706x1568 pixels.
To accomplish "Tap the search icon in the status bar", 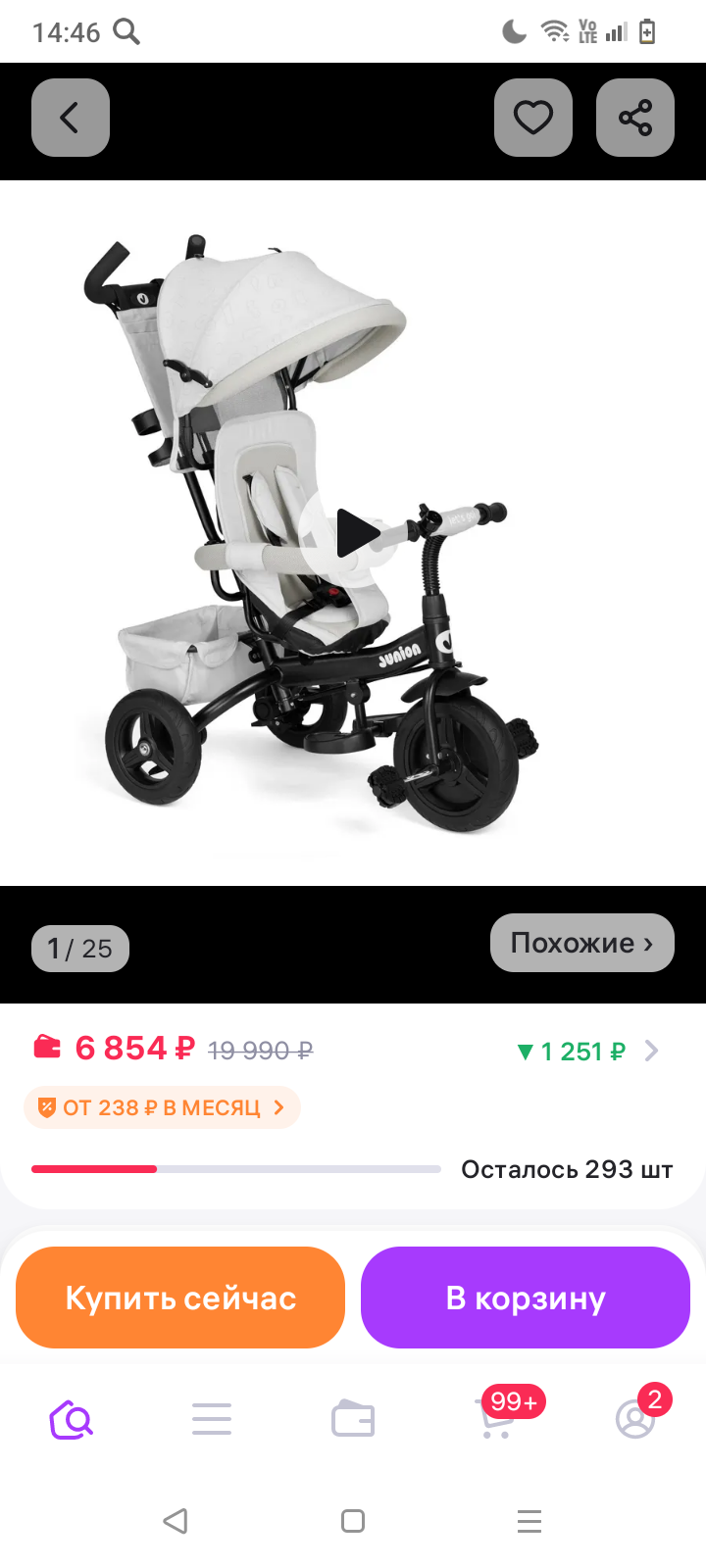I will coord(126,31).
